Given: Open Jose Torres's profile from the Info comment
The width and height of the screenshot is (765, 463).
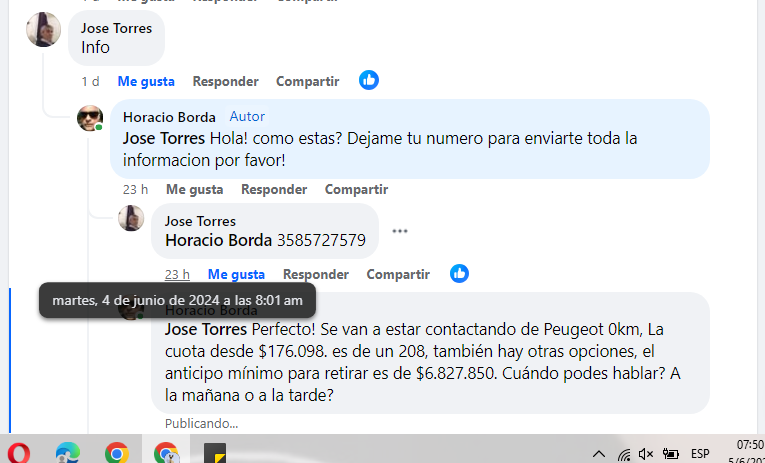Looking at the screenshot, I should (116, 28).
